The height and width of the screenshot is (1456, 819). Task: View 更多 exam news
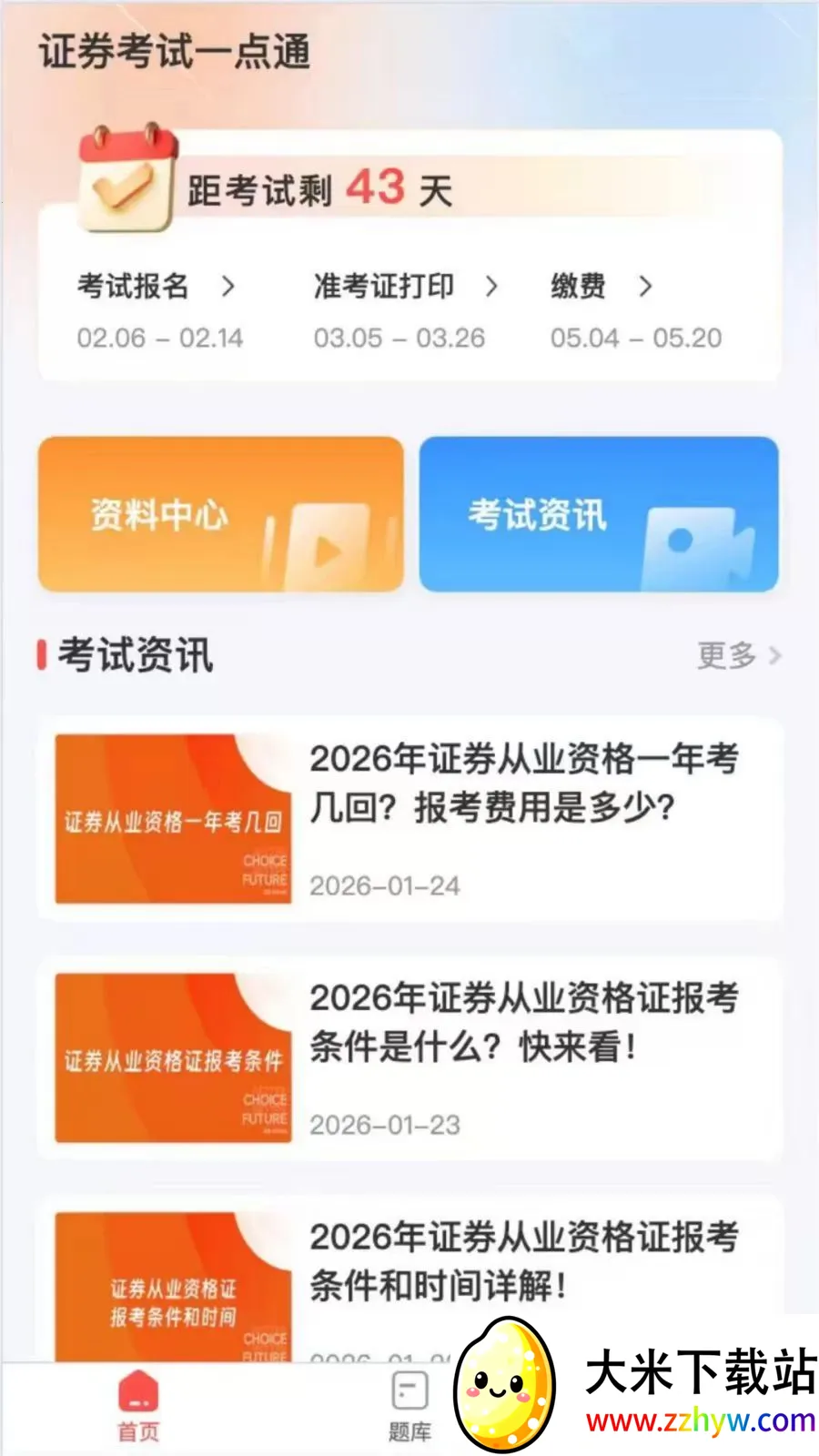click(738, 655)
